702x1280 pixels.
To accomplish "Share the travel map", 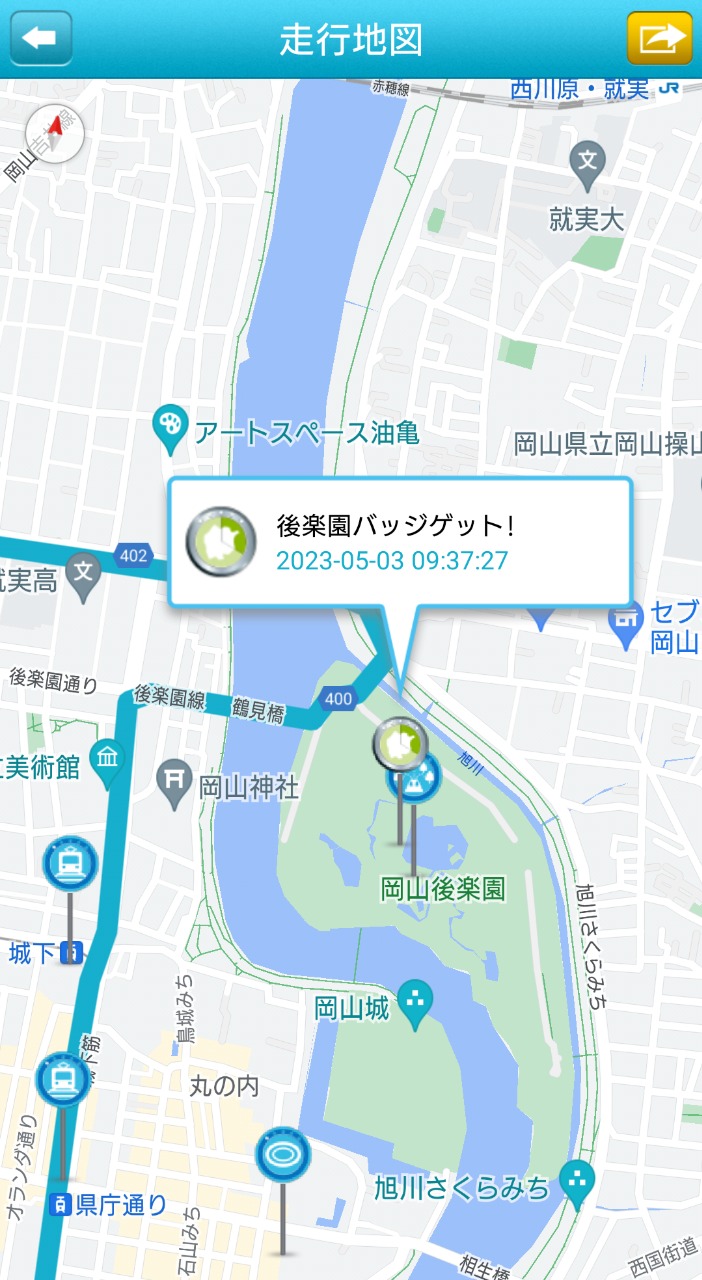I will coord(659,38).
